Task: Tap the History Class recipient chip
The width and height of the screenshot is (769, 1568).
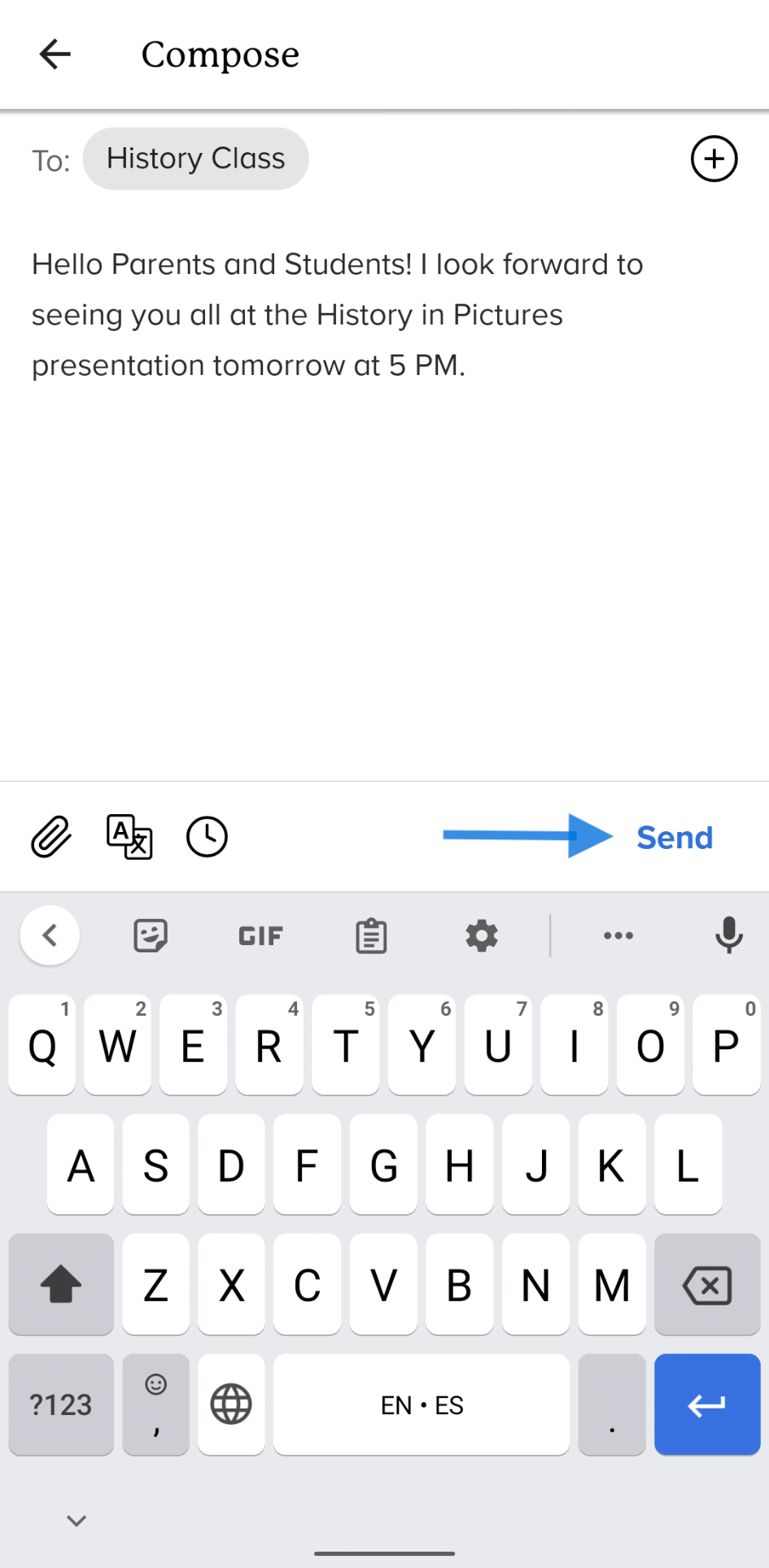Action: pos(195,159)
